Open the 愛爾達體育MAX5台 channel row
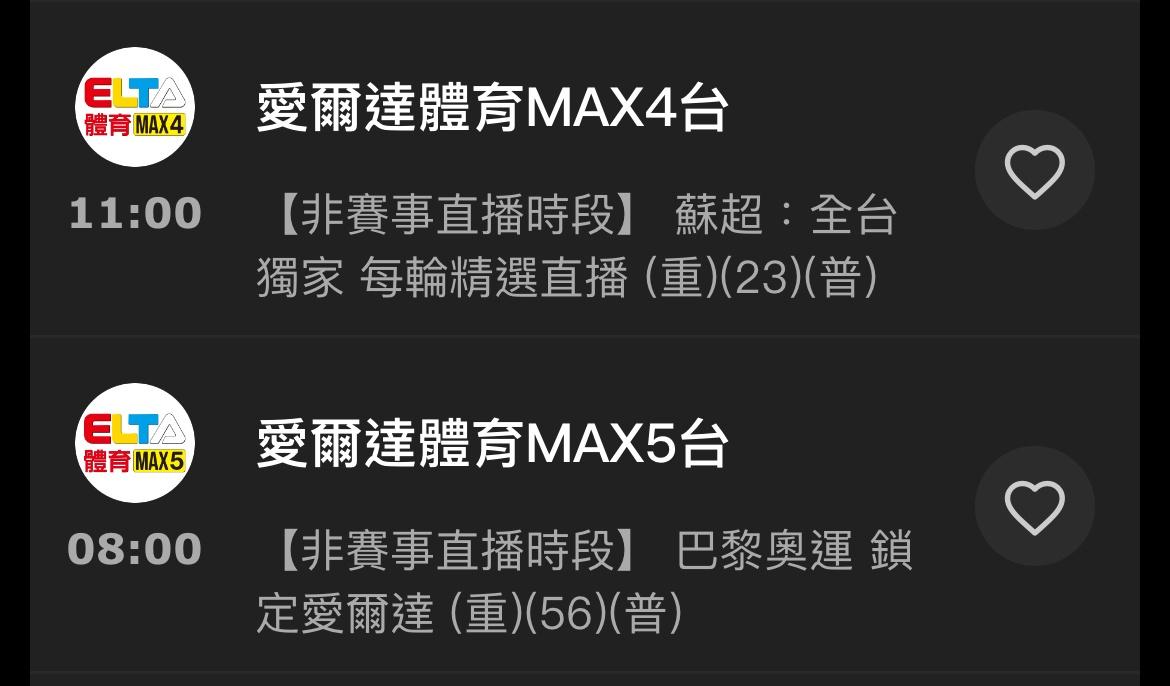This screenshot has width=1170, height=686. point(492,444)
